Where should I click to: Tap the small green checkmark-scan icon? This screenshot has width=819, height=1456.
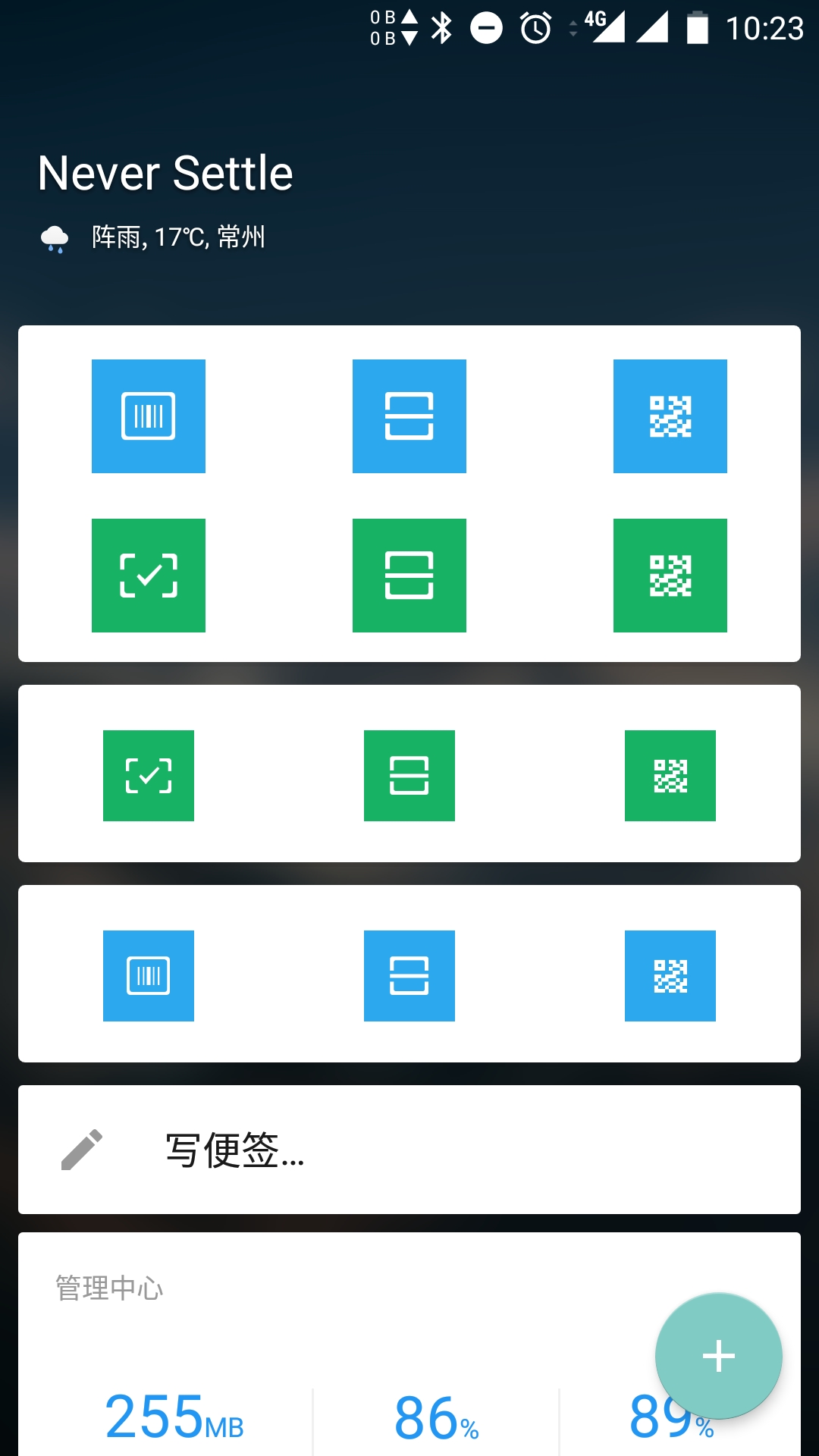tap(149, 776)
